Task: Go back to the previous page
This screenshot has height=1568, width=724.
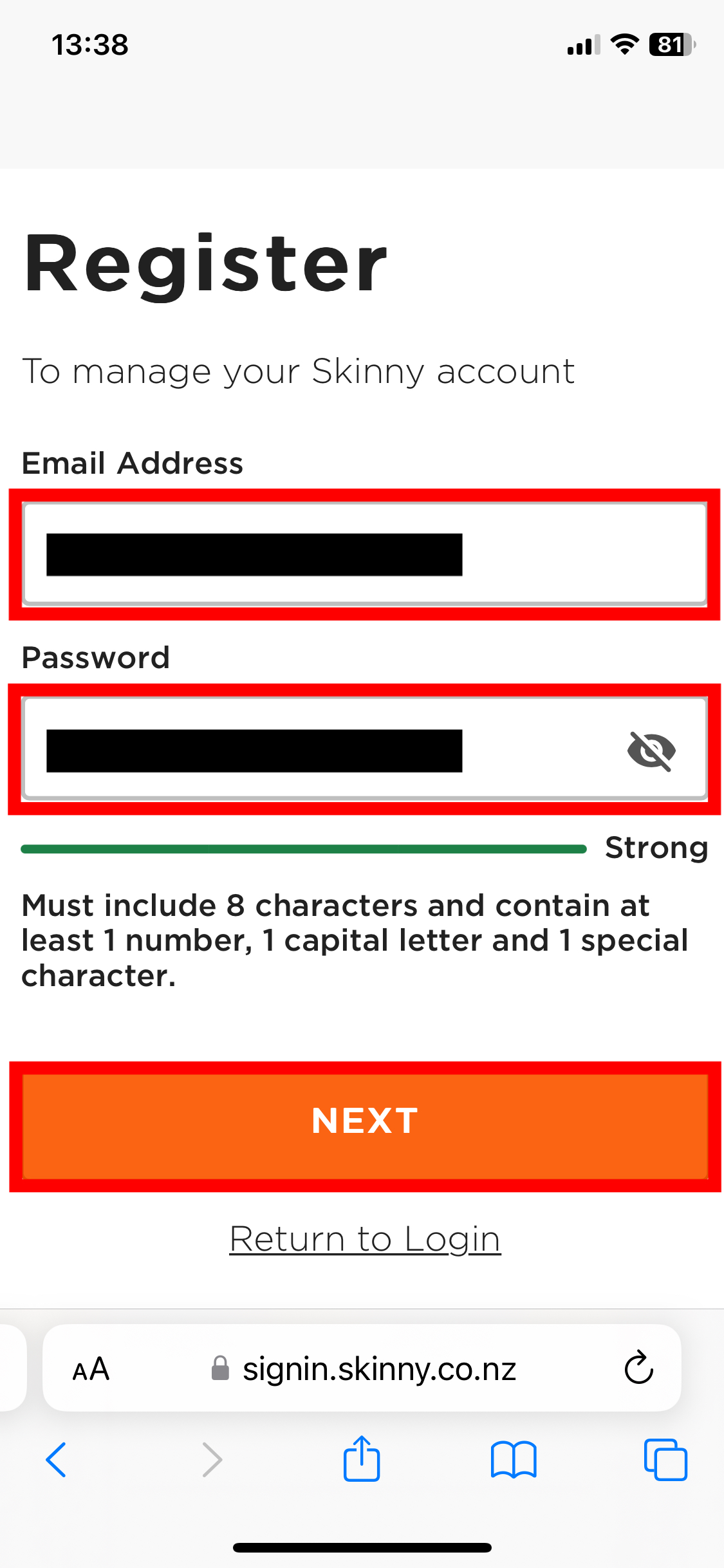Action: click(x=57, y=1459)
